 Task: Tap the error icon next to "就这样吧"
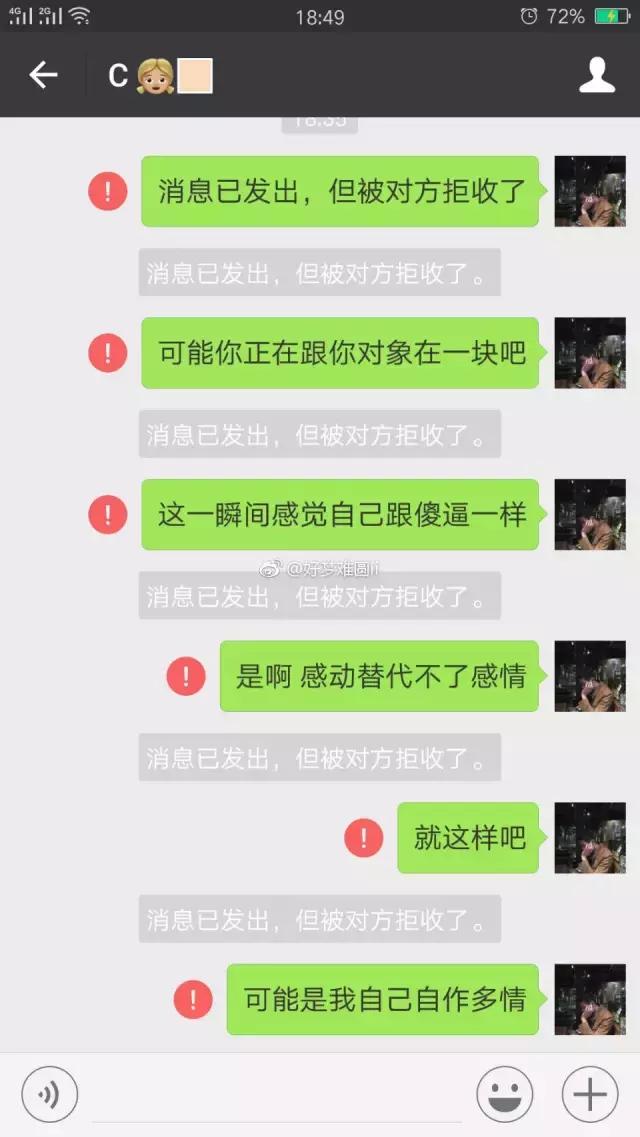[364, 838]
